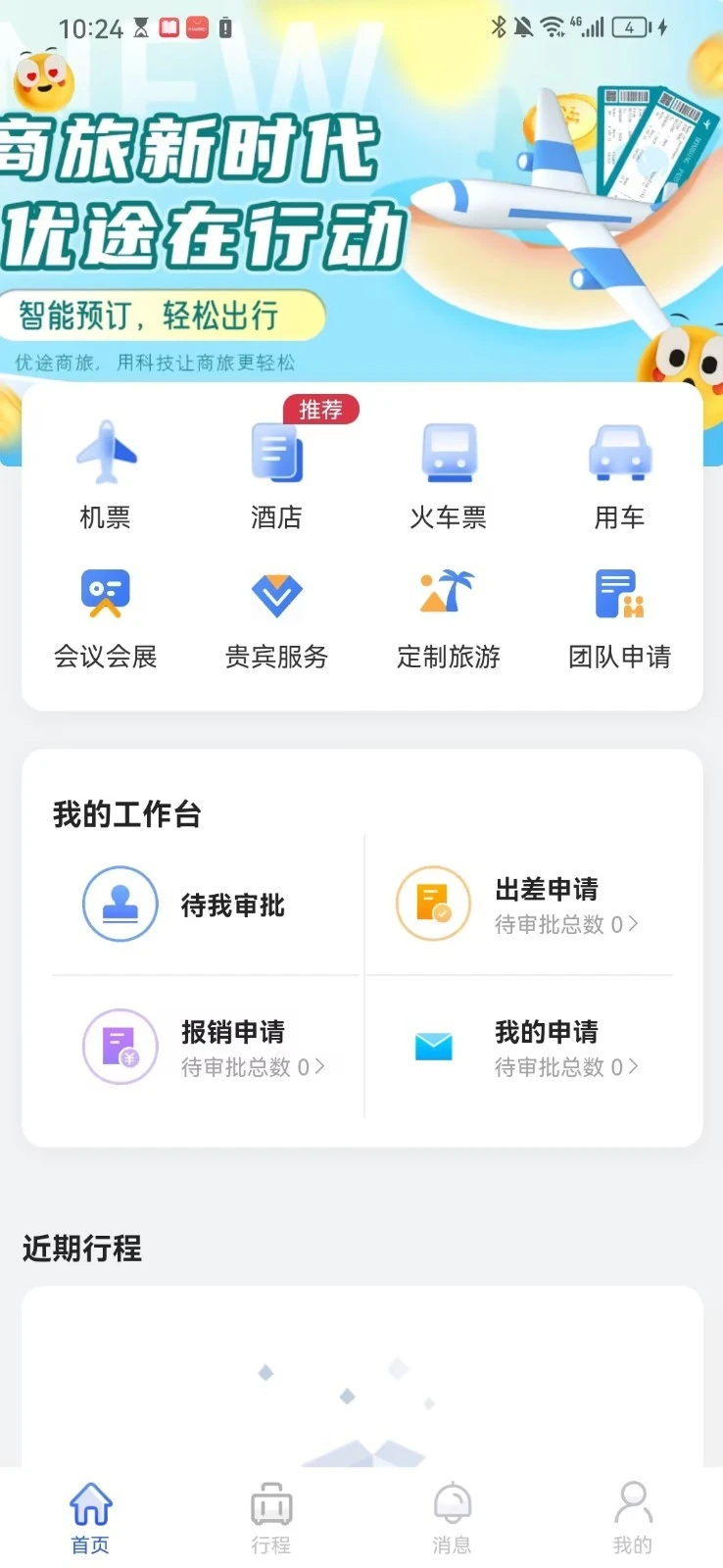The height and width of the screenshot is (1568, 723).
Task: Switch to the 消息 messages tab
Action: (x=452, y=1516)
